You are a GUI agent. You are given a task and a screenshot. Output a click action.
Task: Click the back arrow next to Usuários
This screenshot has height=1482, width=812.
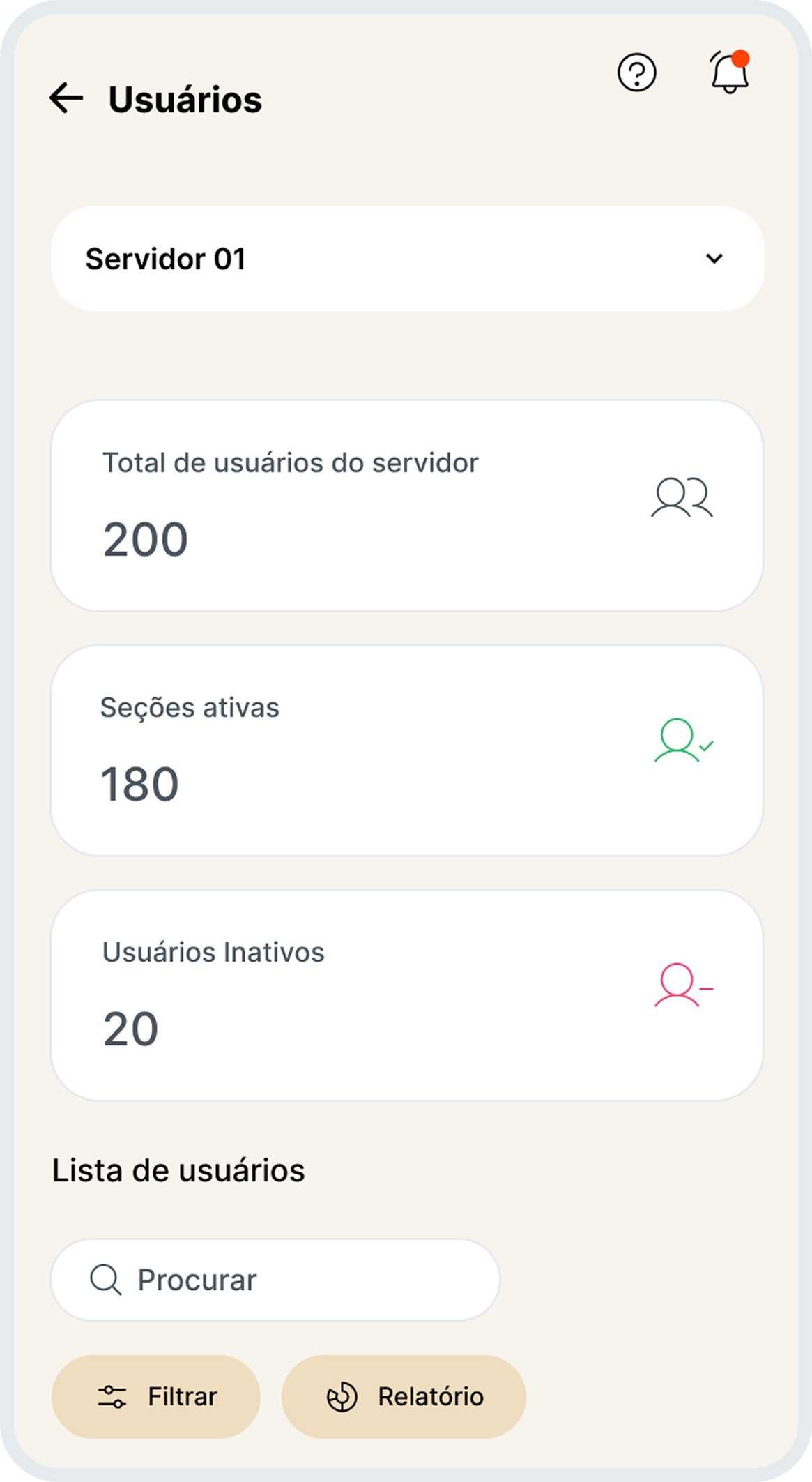pos(67,98)
